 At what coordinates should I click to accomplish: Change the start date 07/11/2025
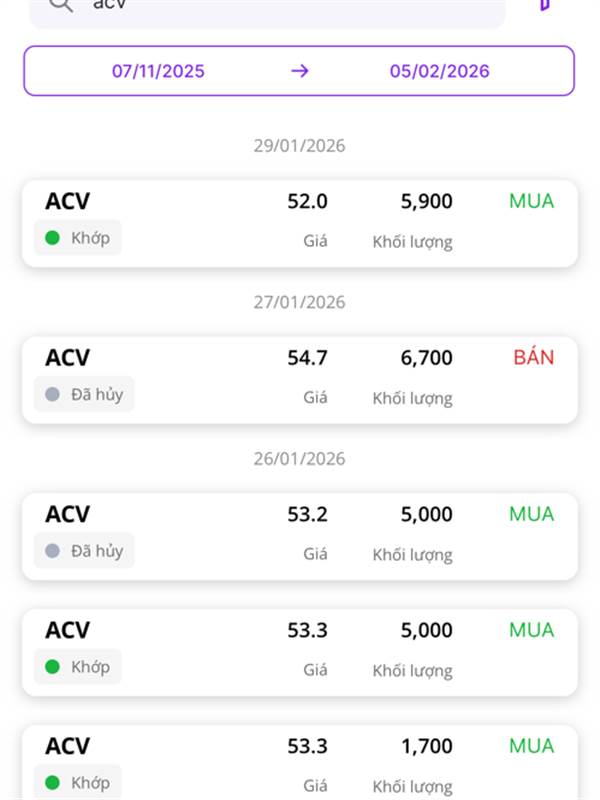click(x=158, y=71)
